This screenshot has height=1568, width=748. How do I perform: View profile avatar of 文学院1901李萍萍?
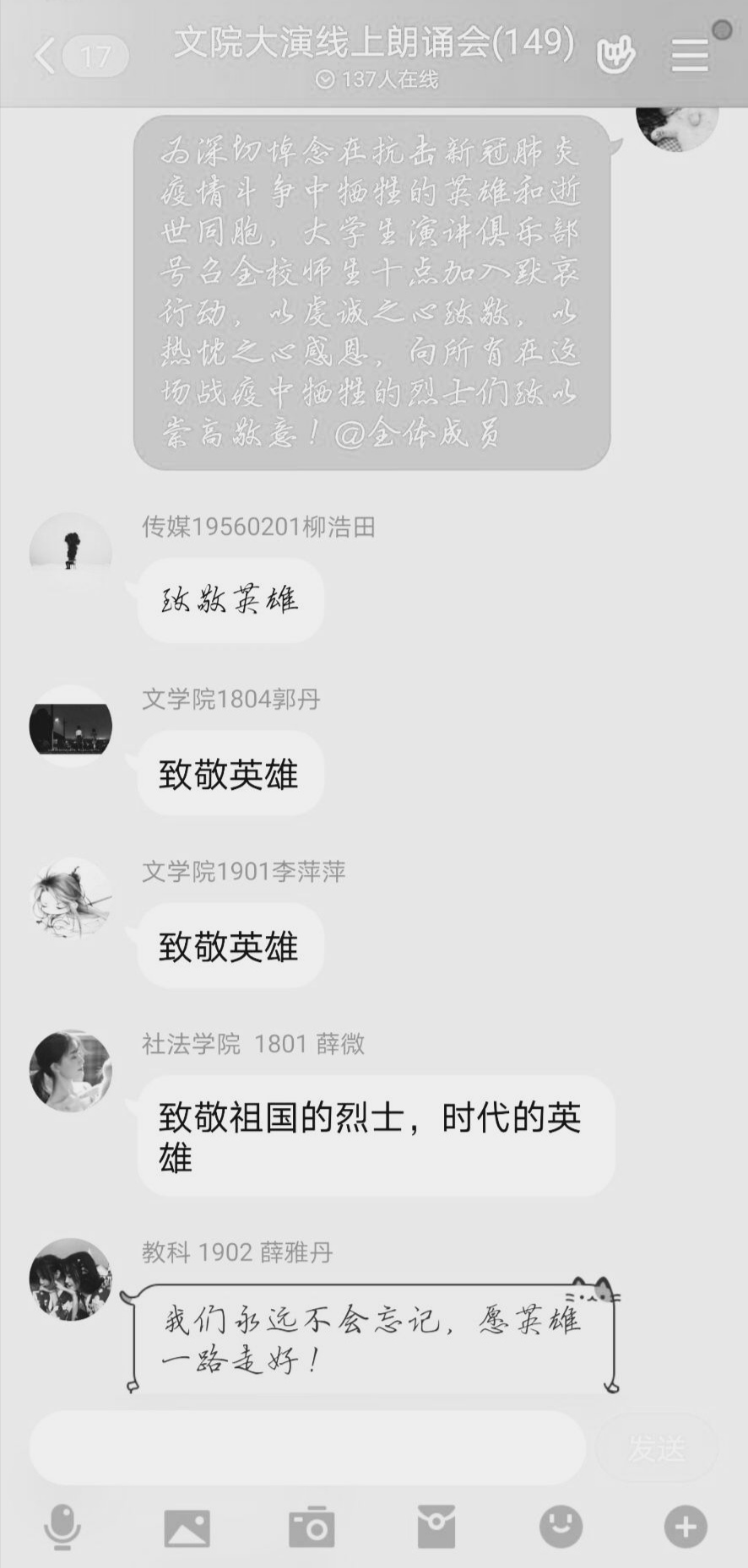(71, 898)
